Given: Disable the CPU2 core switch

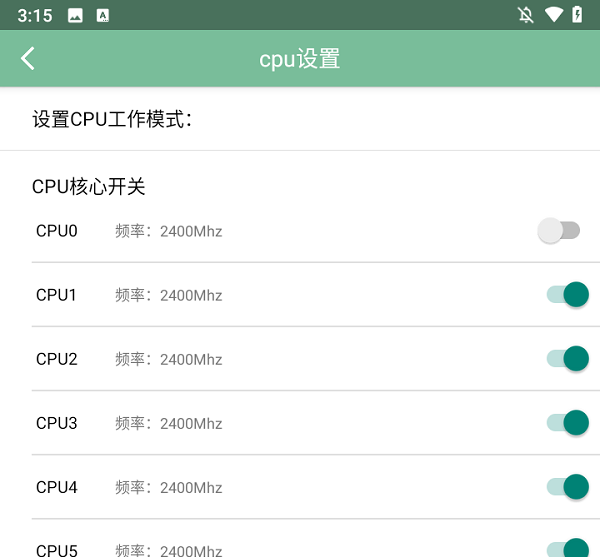Looking at the screenshot, I should (x=567, y=359).
